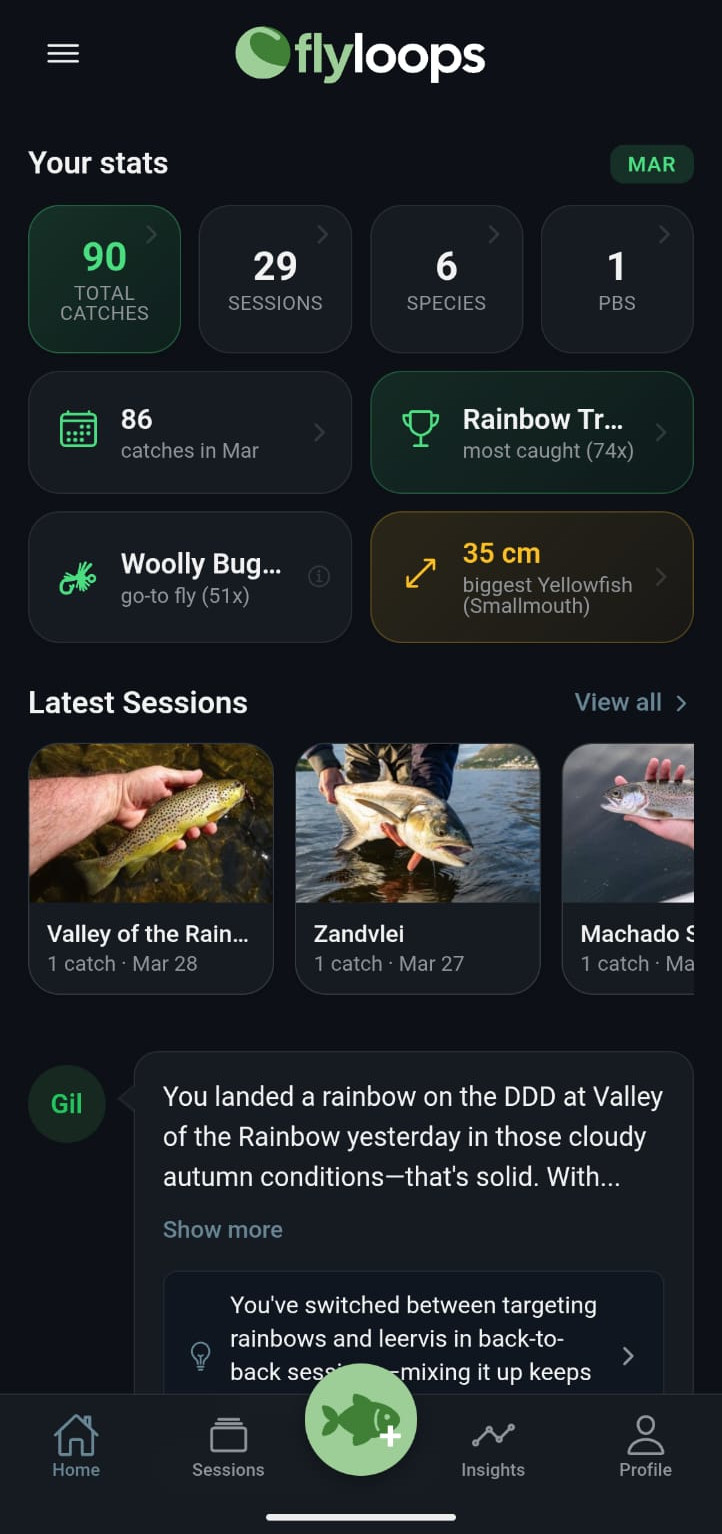Tap the flyloops logo in the header
The image size is (722, 1534).
click(x=360, y=57)
